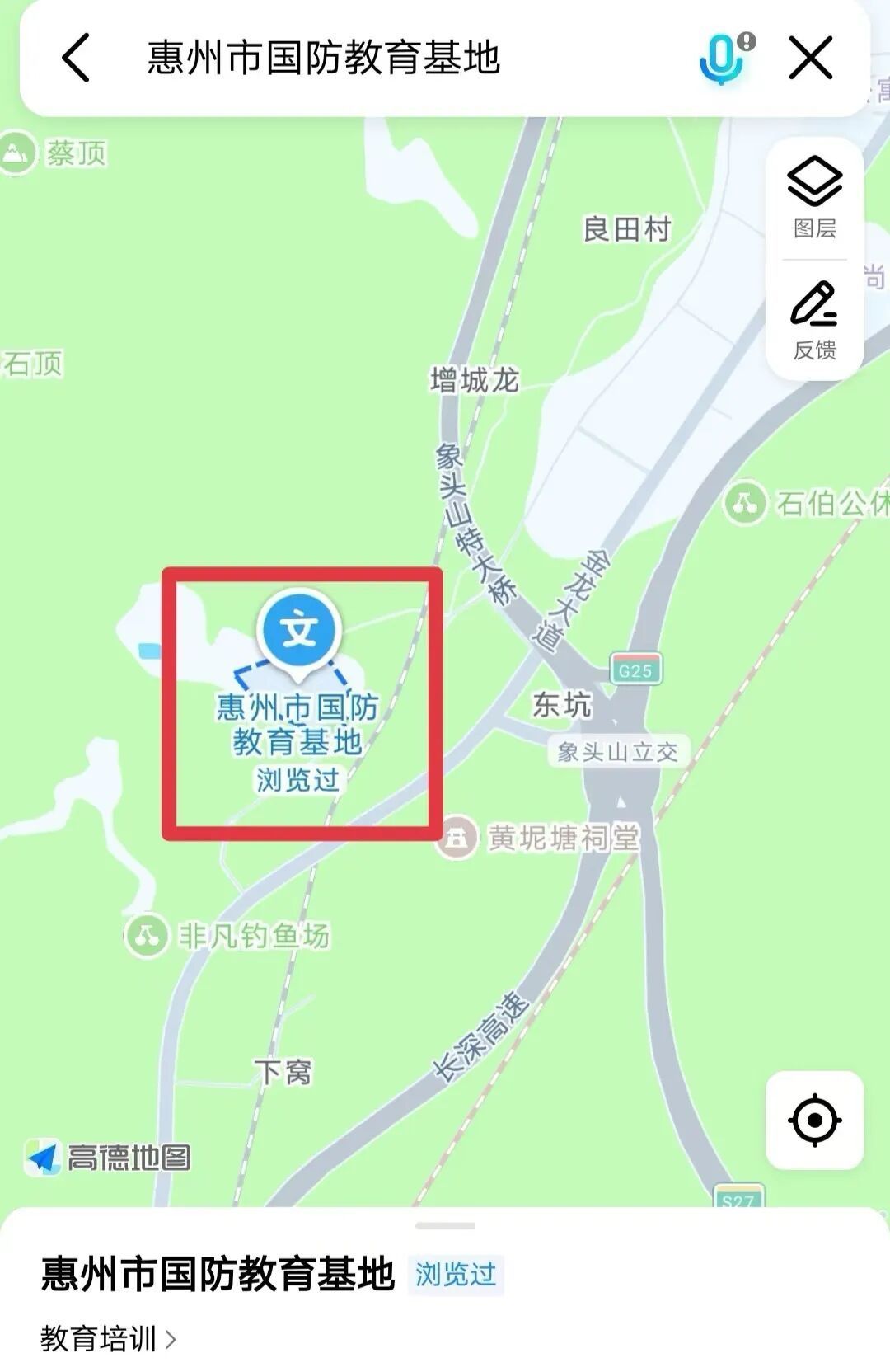Tap the 非凡钓鱼场 place marker

point(147,936)
